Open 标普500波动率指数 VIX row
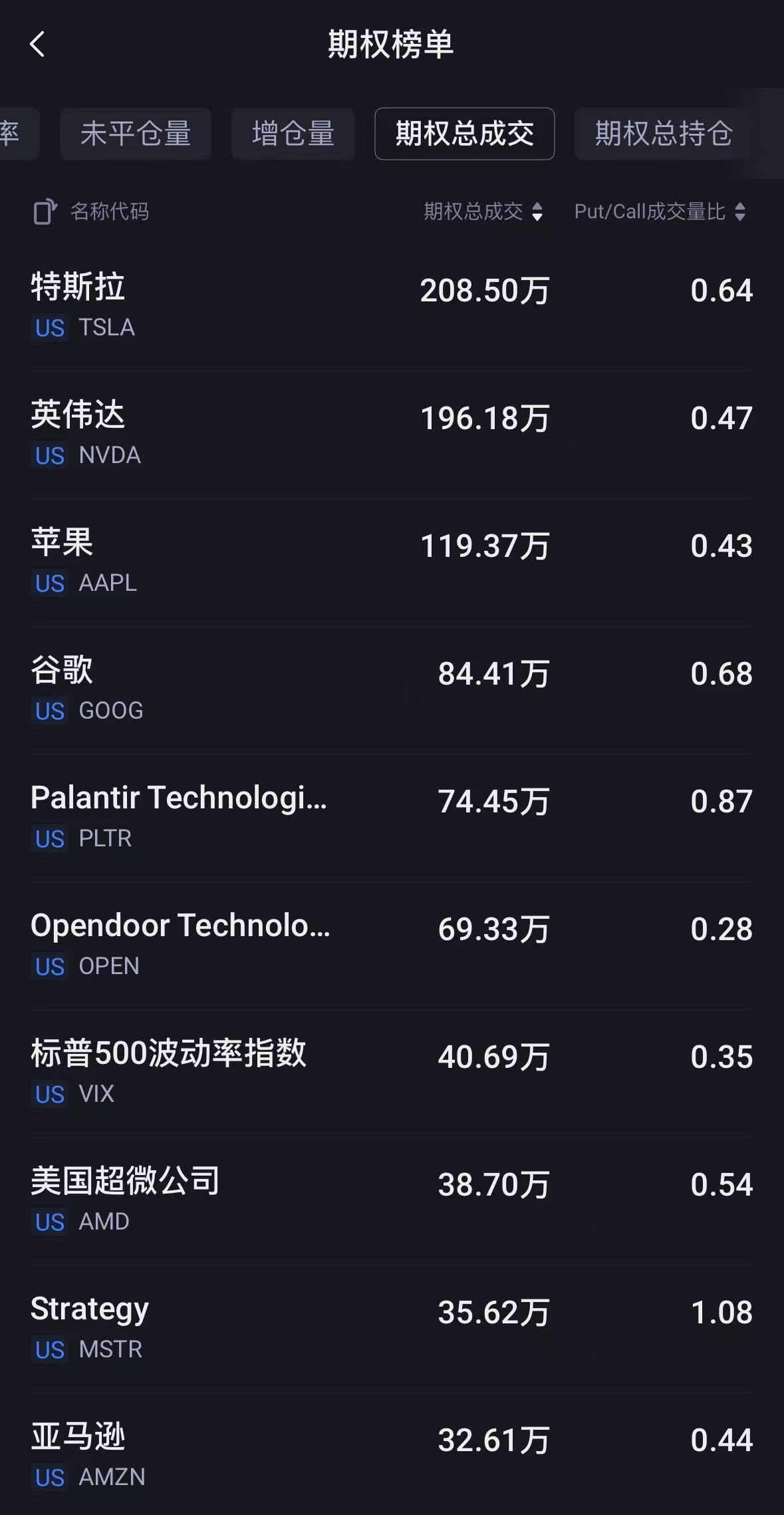Image resolution: width=784 pixels, height=1515 pixels. [x=392, y=1073]
